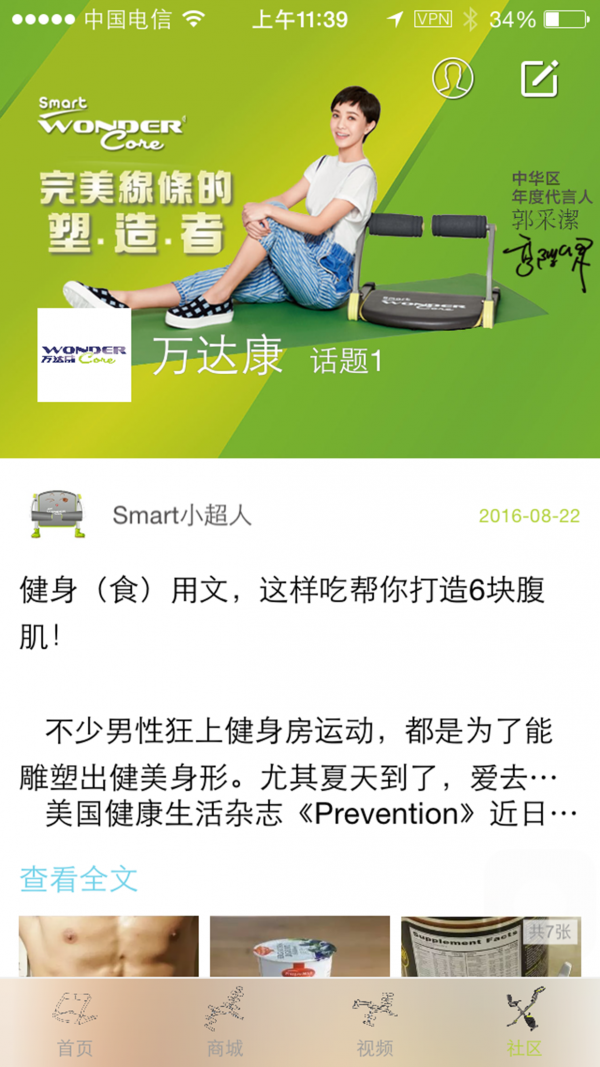Viewport: 600px width, 1067px height.
Task: Switch to the 首页 tab
Action: pyautogui.click(x=75, y=1023)
